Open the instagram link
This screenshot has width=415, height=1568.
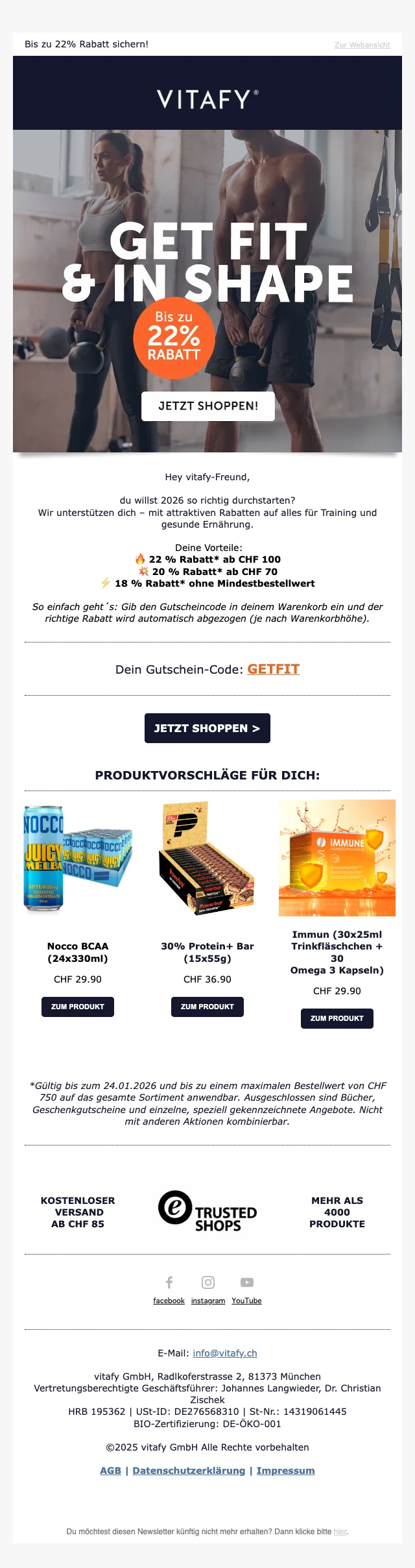click(x=208, y=1301)
